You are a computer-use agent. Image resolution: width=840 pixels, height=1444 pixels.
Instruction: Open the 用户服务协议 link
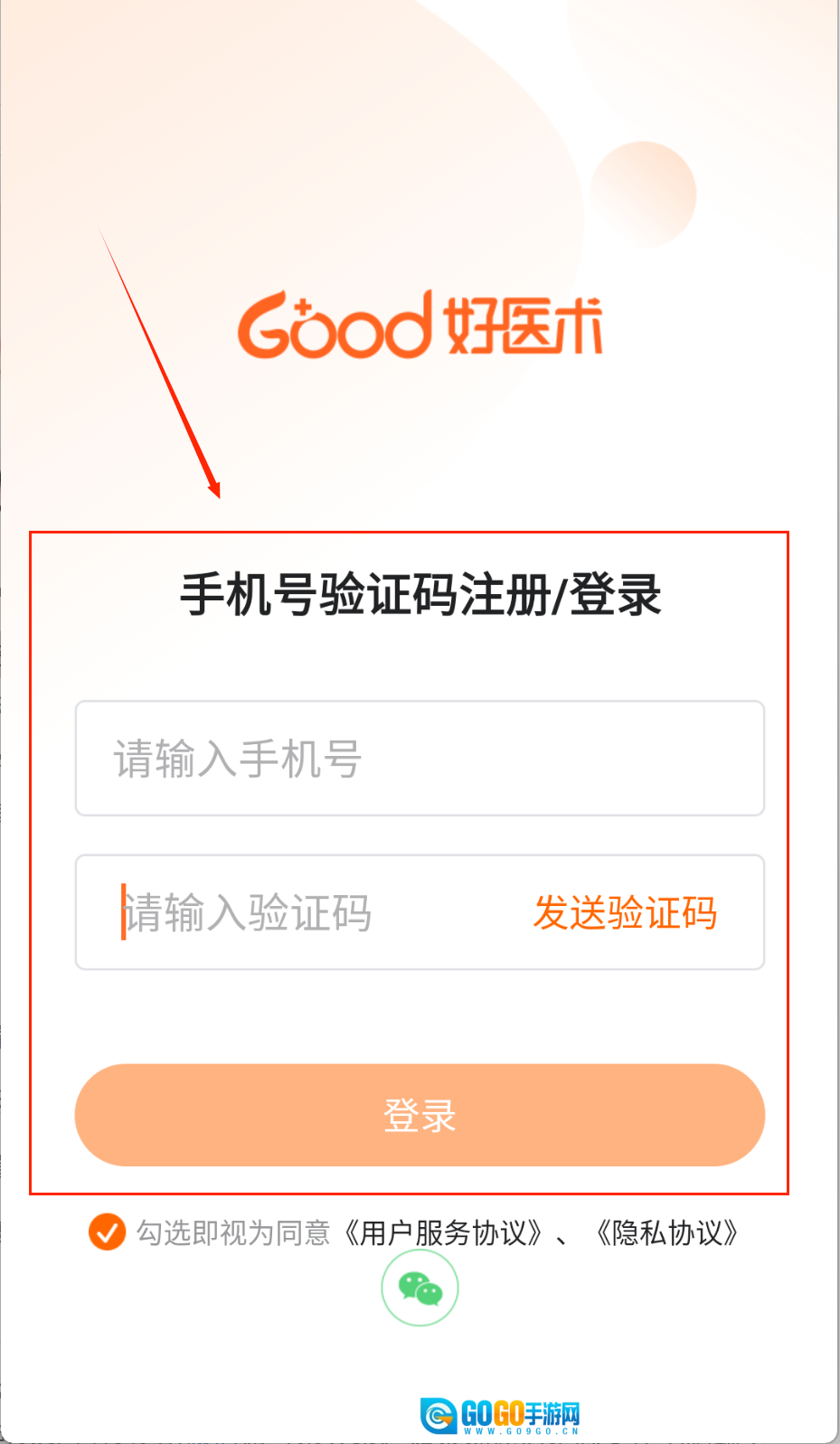tap(443, 1232)
